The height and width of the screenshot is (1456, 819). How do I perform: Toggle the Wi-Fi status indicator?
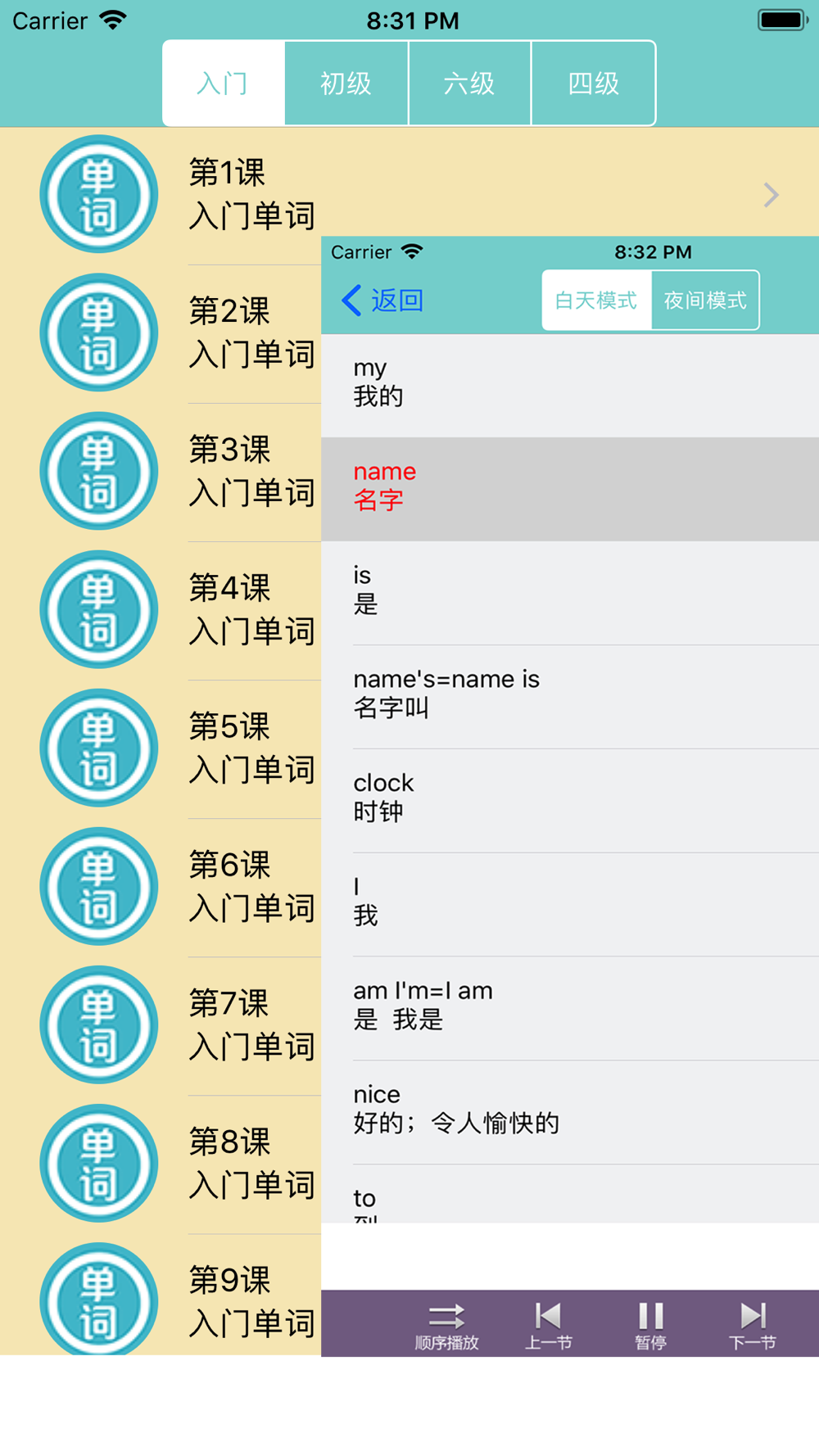tap(111, 18)
